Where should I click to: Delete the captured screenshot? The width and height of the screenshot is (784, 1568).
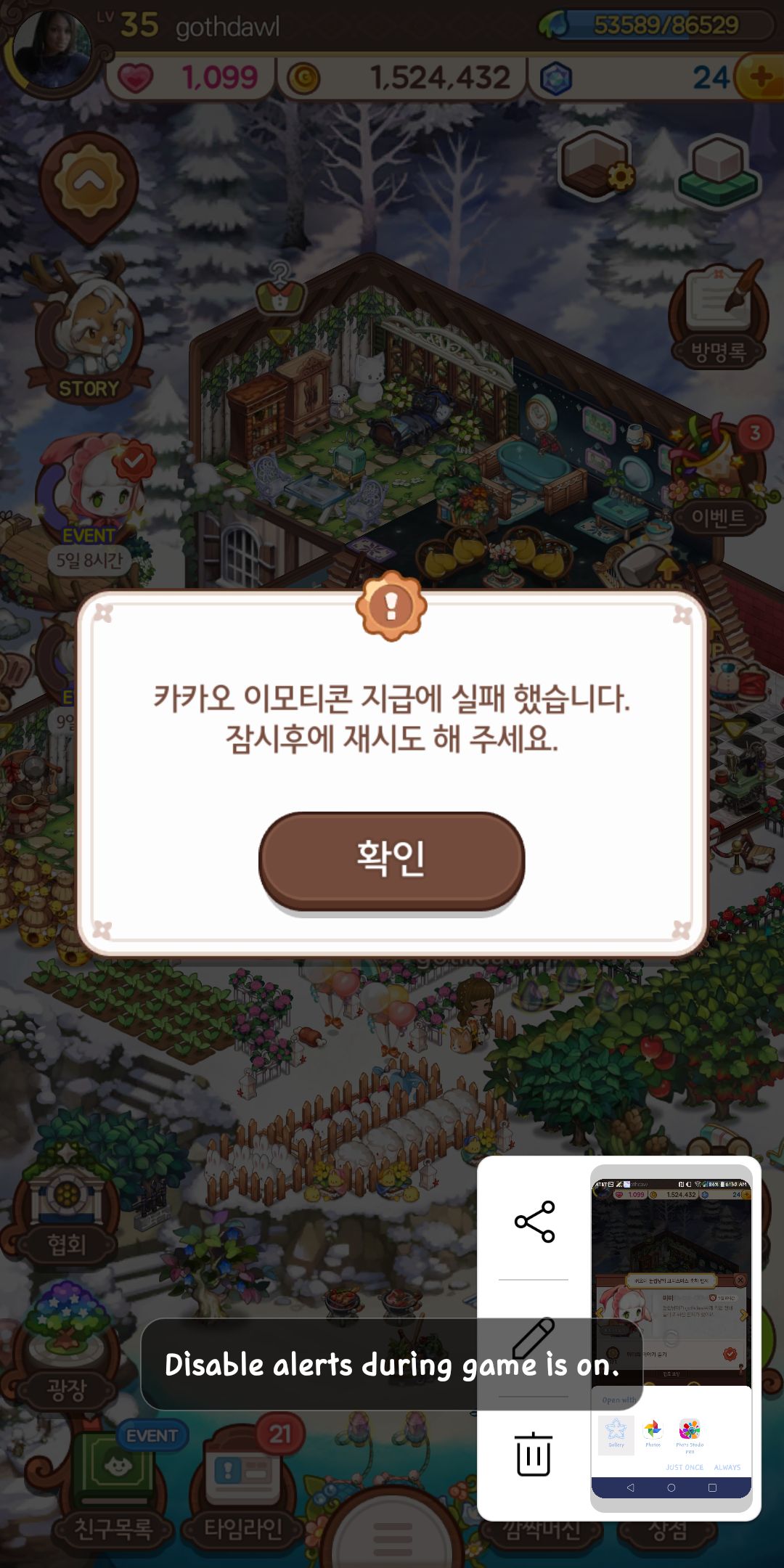pyautogui.click(x=534, y=1454)
